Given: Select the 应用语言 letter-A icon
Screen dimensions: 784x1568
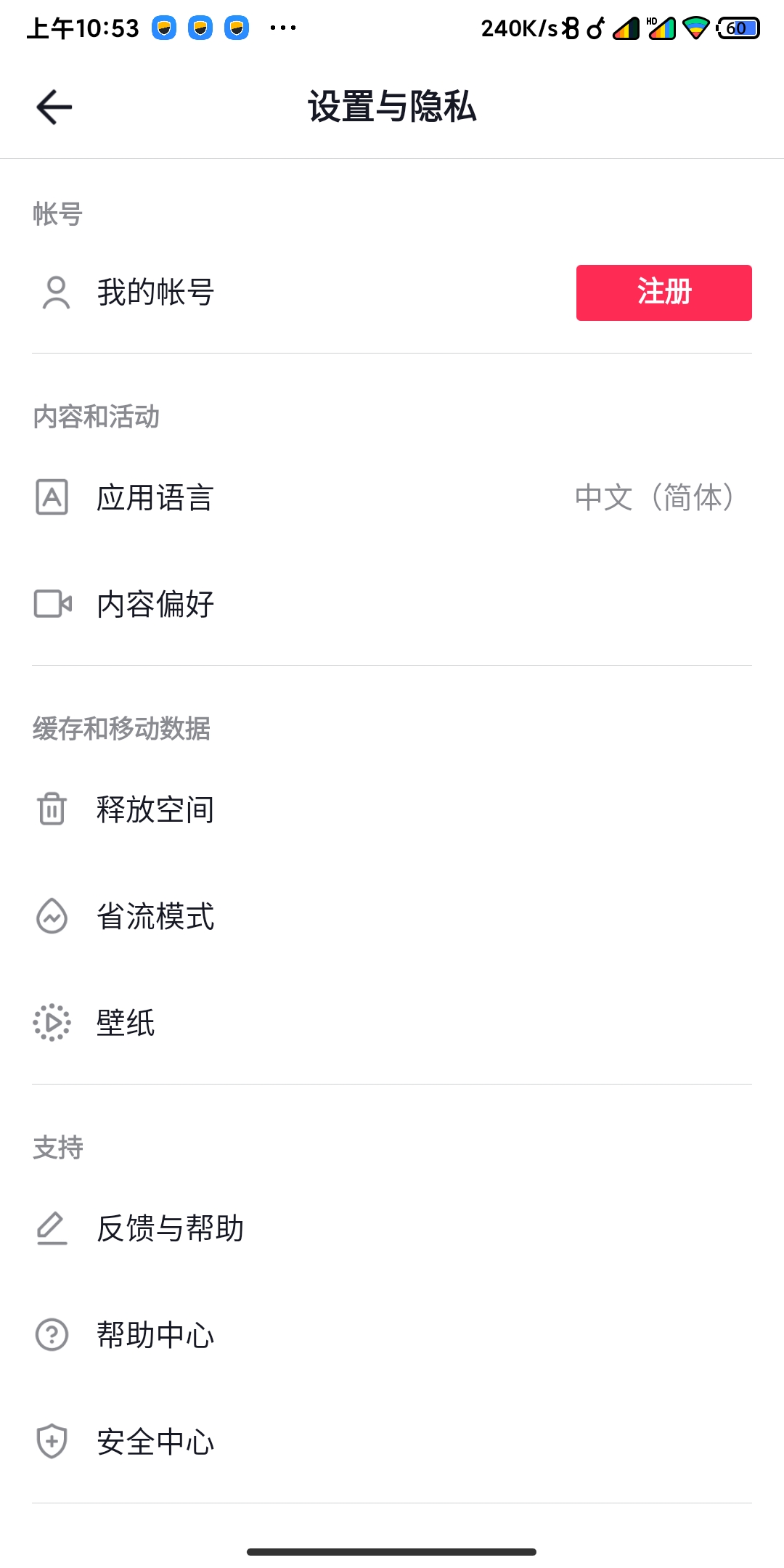Looking at the screenshot, I should 51,497.
